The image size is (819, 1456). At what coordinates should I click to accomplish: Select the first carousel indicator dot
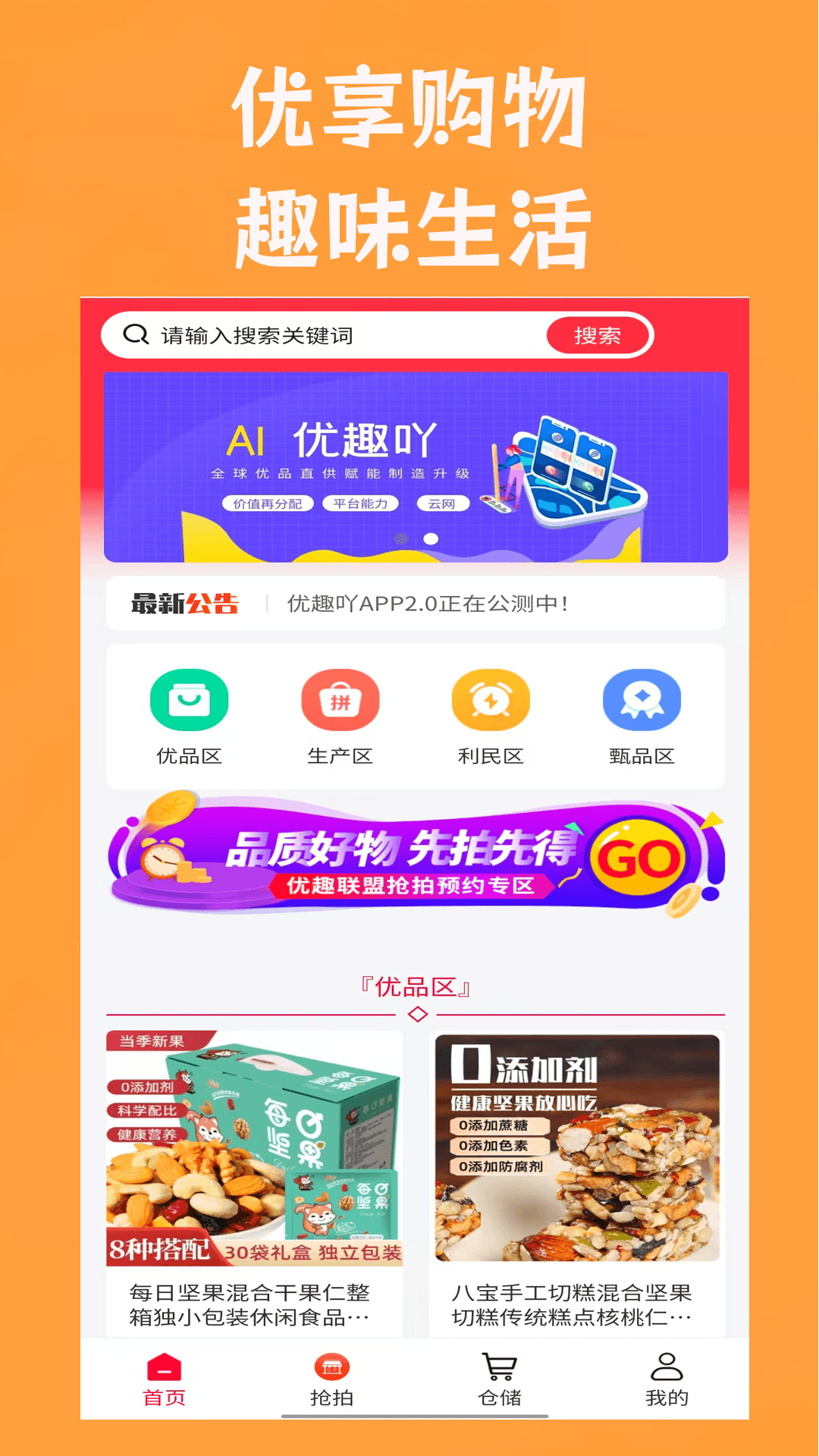click(402, 540)
